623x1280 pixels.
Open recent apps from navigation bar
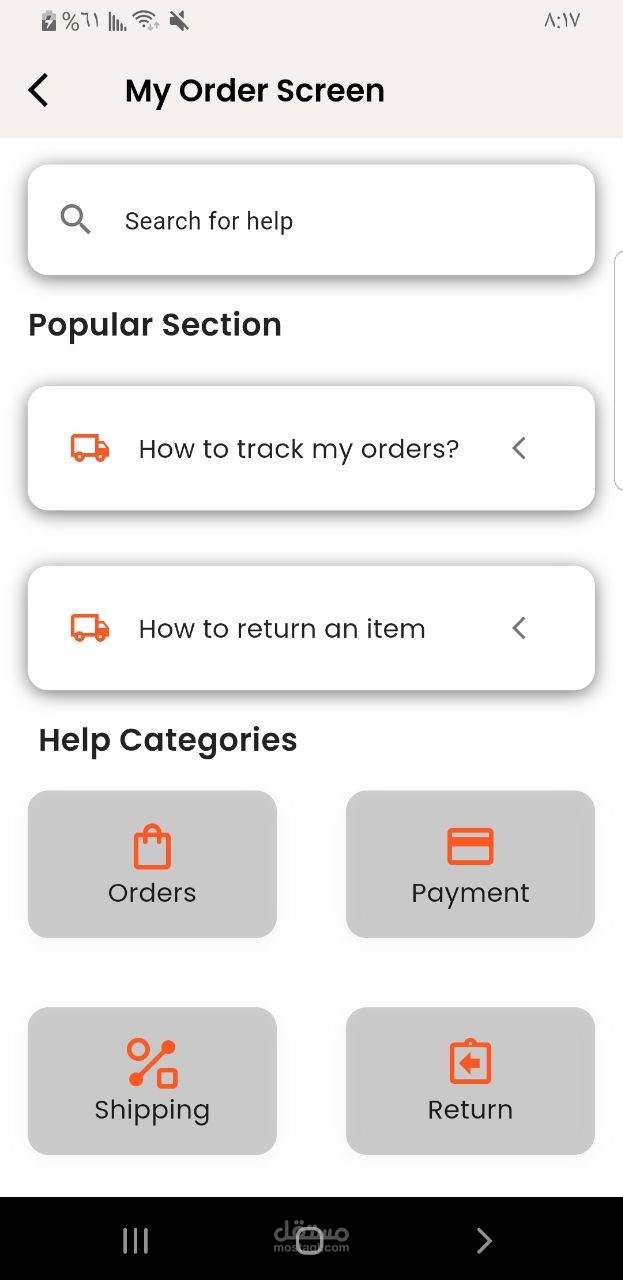(x=135, y=1241)
